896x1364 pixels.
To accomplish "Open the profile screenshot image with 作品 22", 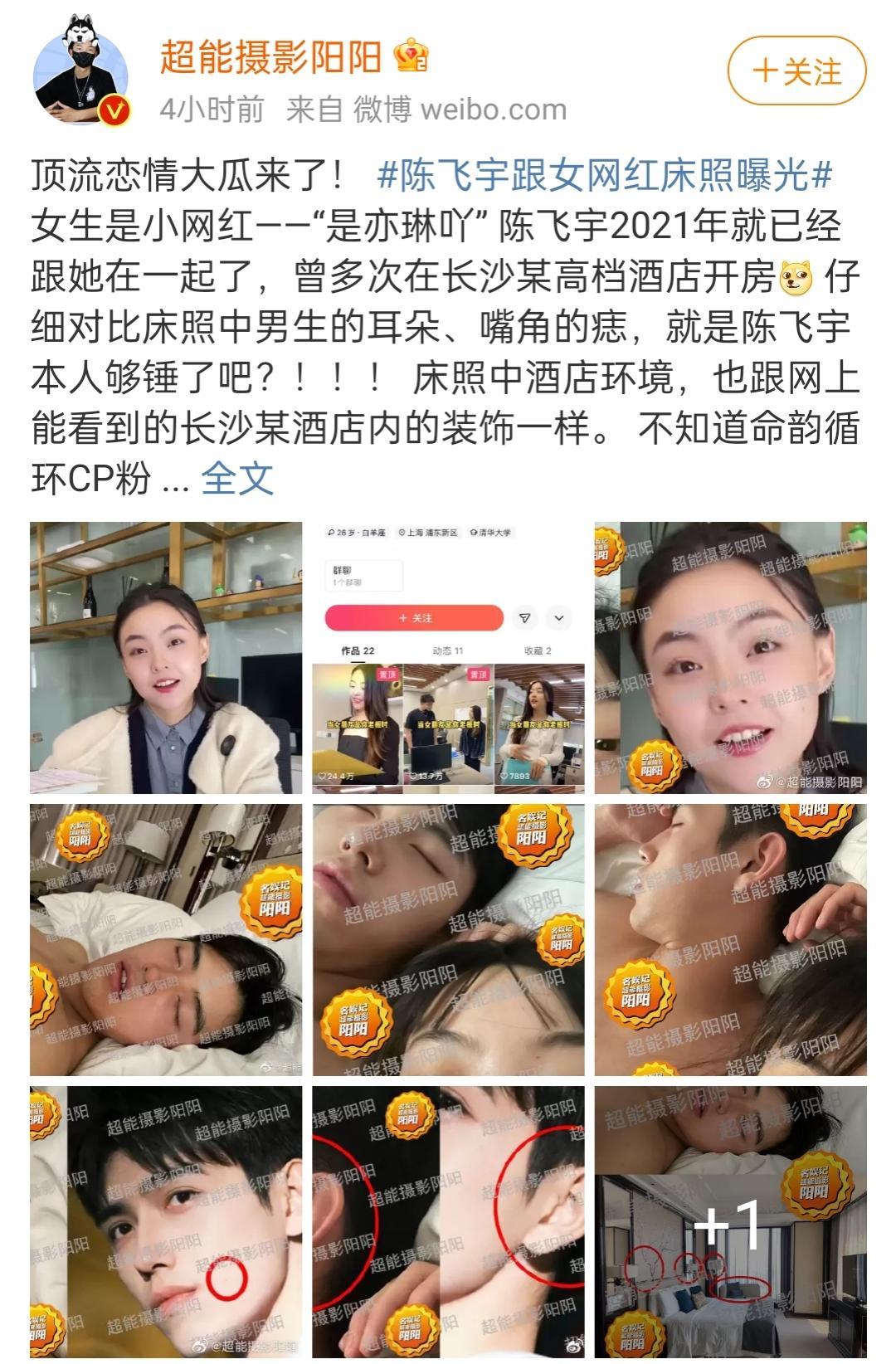I will tap(448, 658).
